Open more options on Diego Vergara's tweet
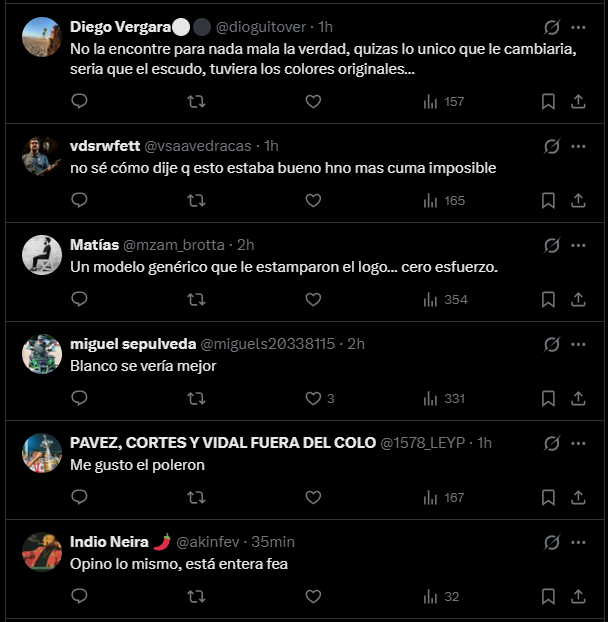The width and height of the screenshot is (608, 622). [x=578, y=27]
